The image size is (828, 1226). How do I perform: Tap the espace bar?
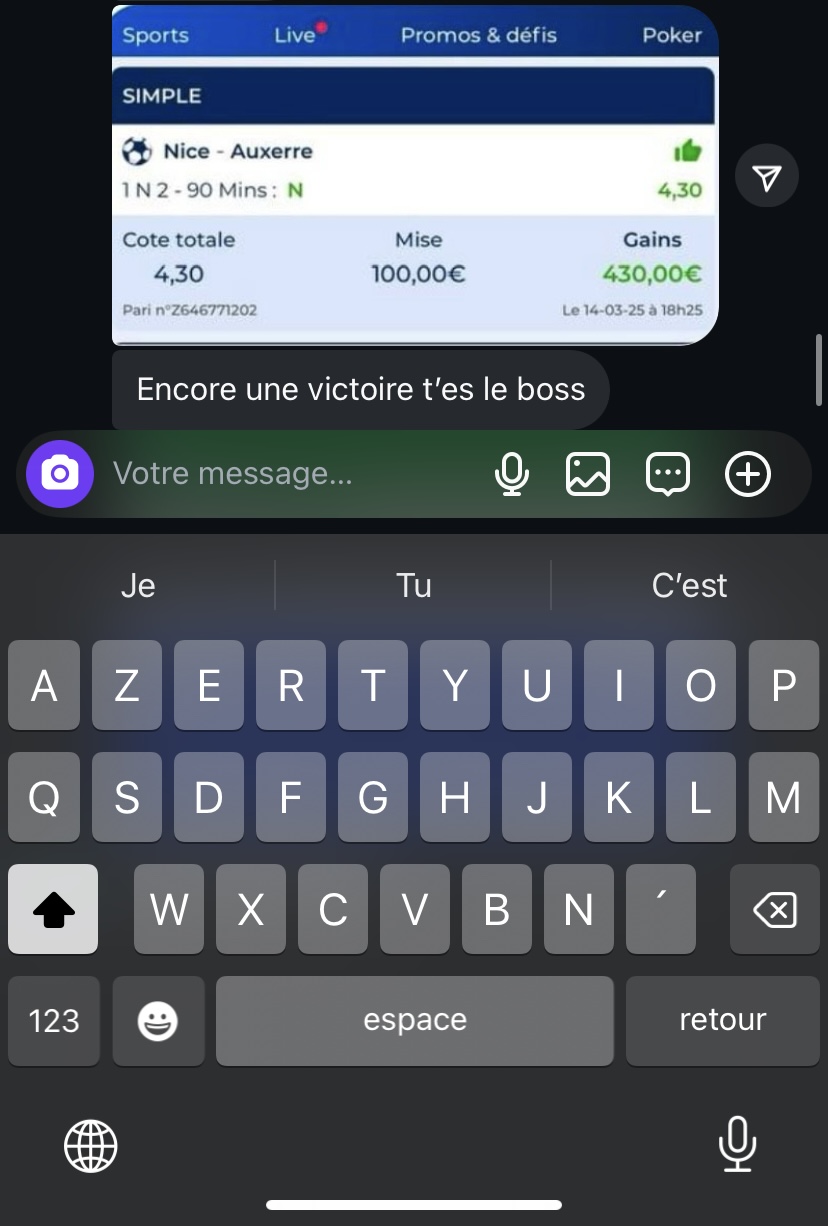click(414, 1021)
